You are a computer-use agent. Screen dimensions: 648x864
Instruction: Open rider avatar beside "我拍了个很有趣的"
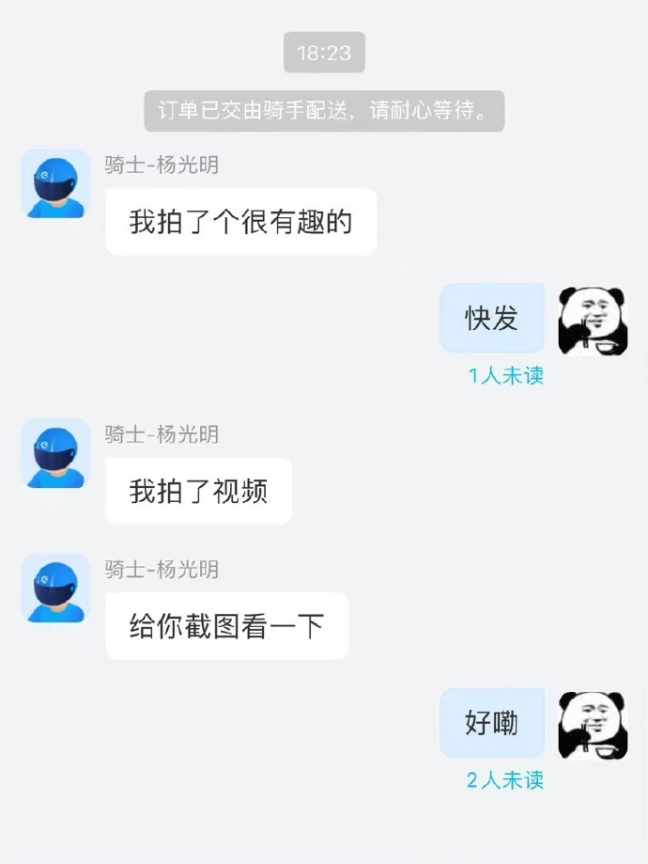[56, 184]
